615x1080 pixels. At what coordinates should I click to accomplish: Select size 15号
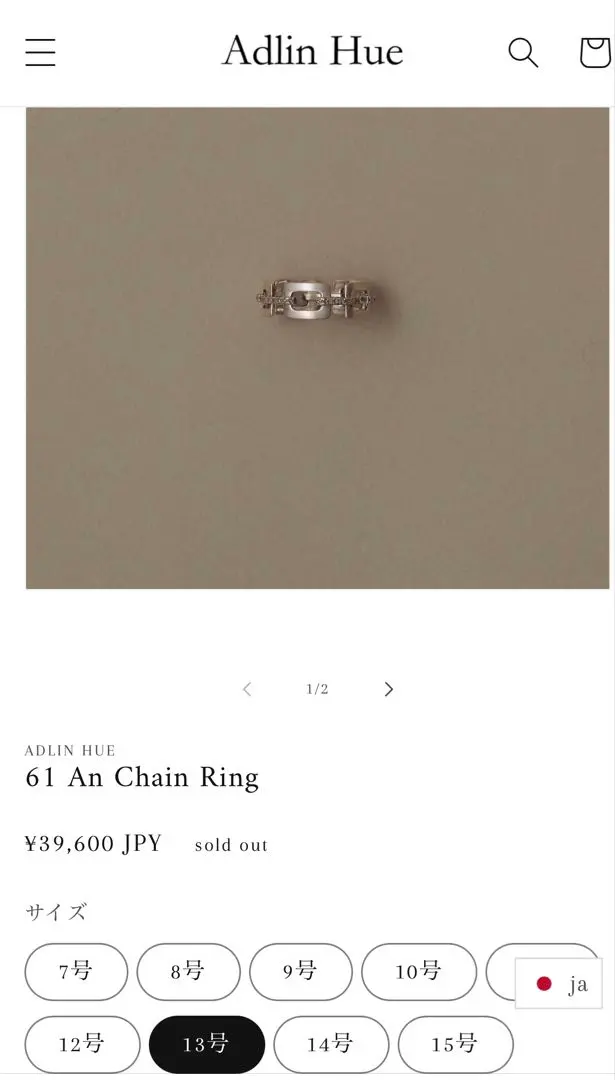(x=455, y=1044)
